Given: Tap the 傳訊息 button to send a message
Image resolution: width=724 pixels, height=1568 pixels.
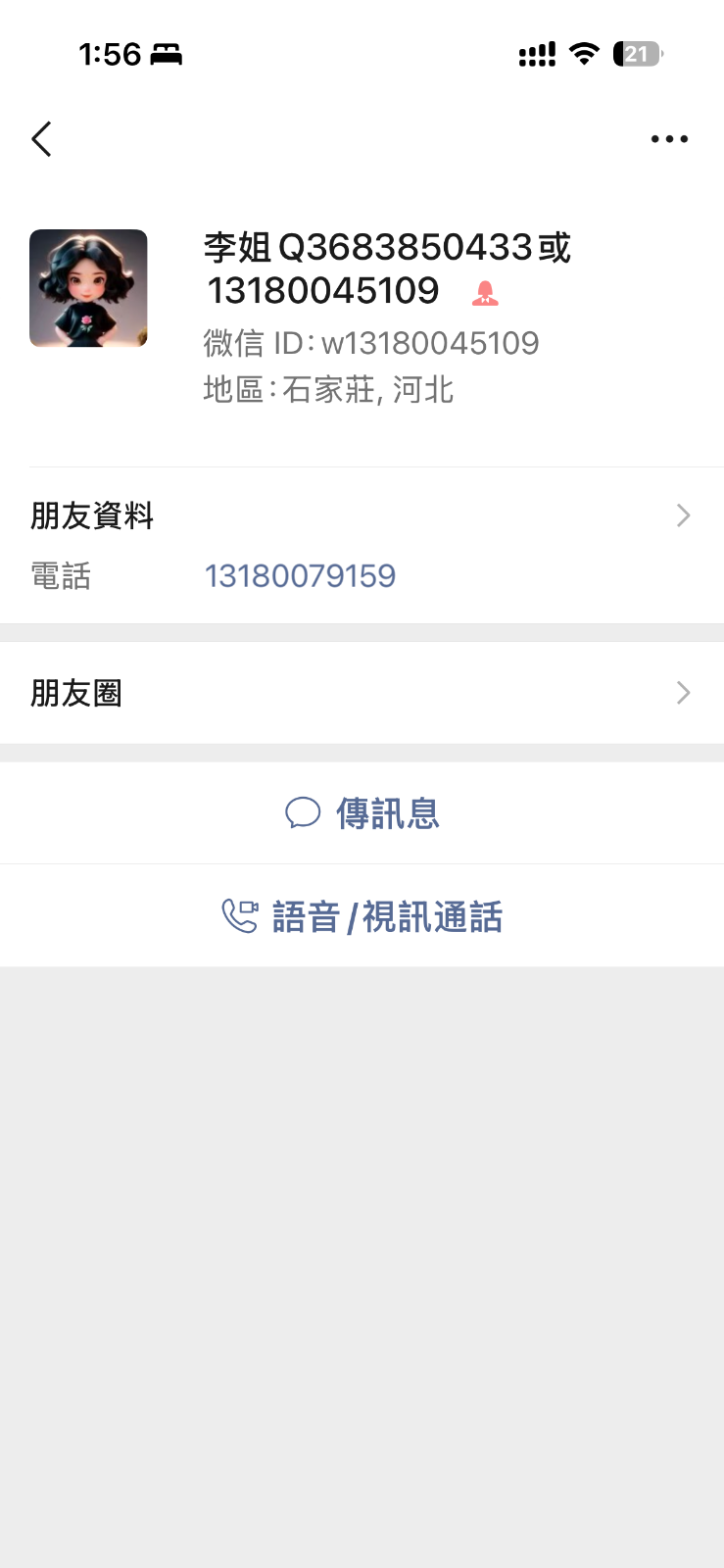Looking at the screenshot, I should (x=387, y=812).
